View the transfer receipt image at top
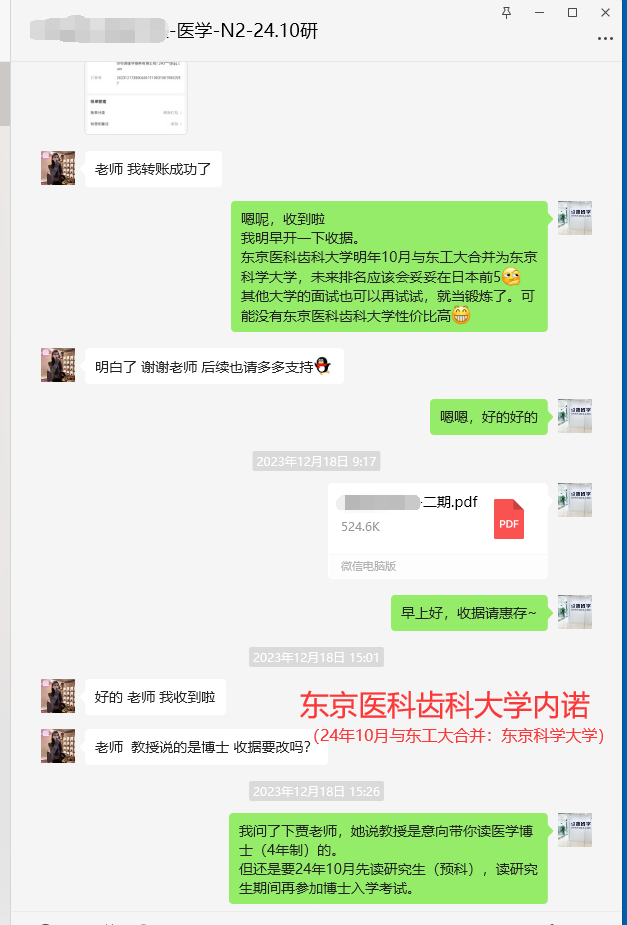The image size is (627, 925). (x=136, y=98)
